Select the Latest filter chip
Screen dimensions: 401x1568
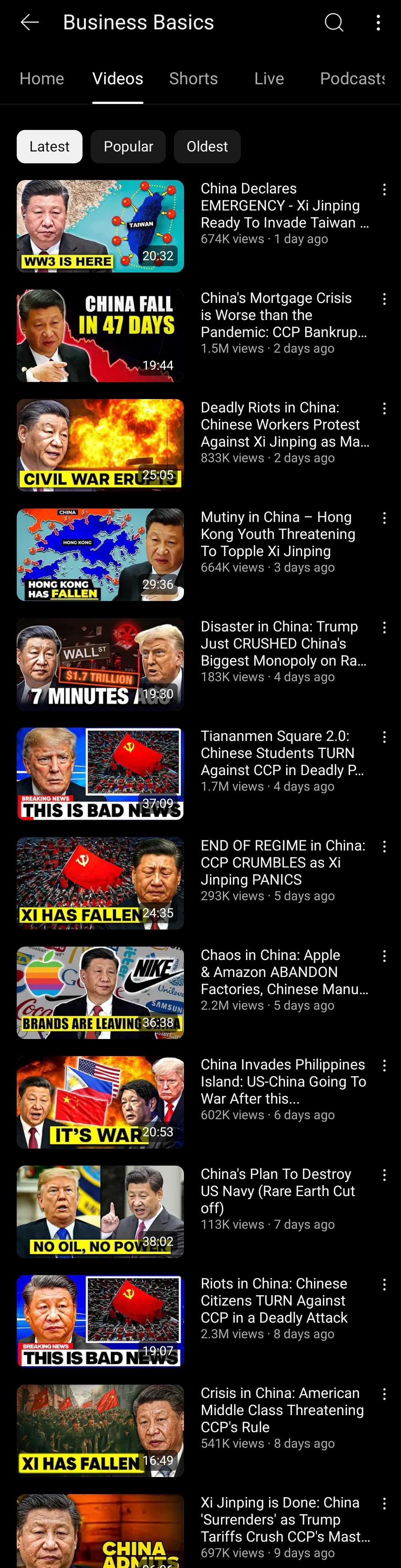click(x=49, y=147)
